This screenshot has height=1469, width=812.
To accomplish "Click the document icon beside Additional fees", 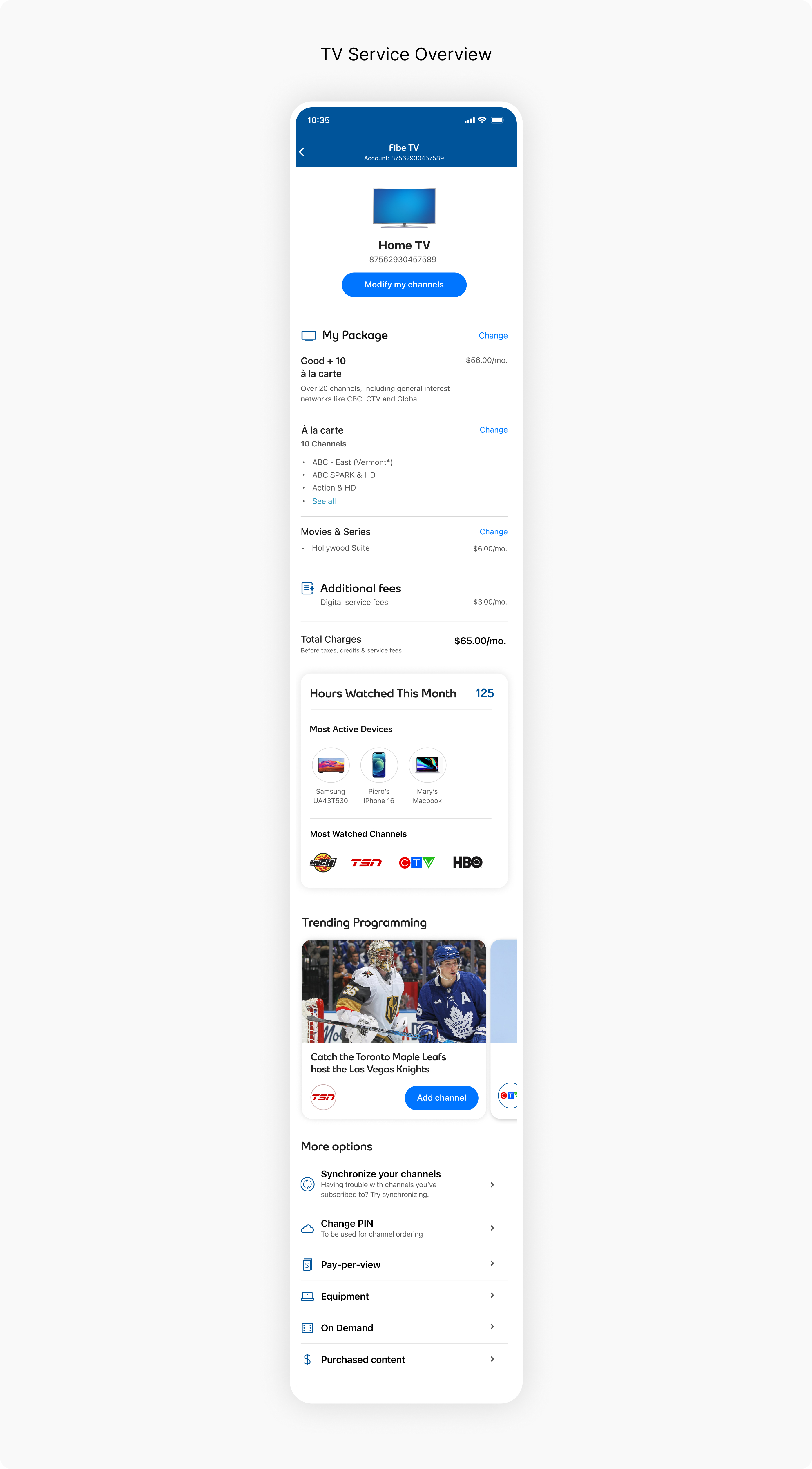I will click(x=308, y=588).
